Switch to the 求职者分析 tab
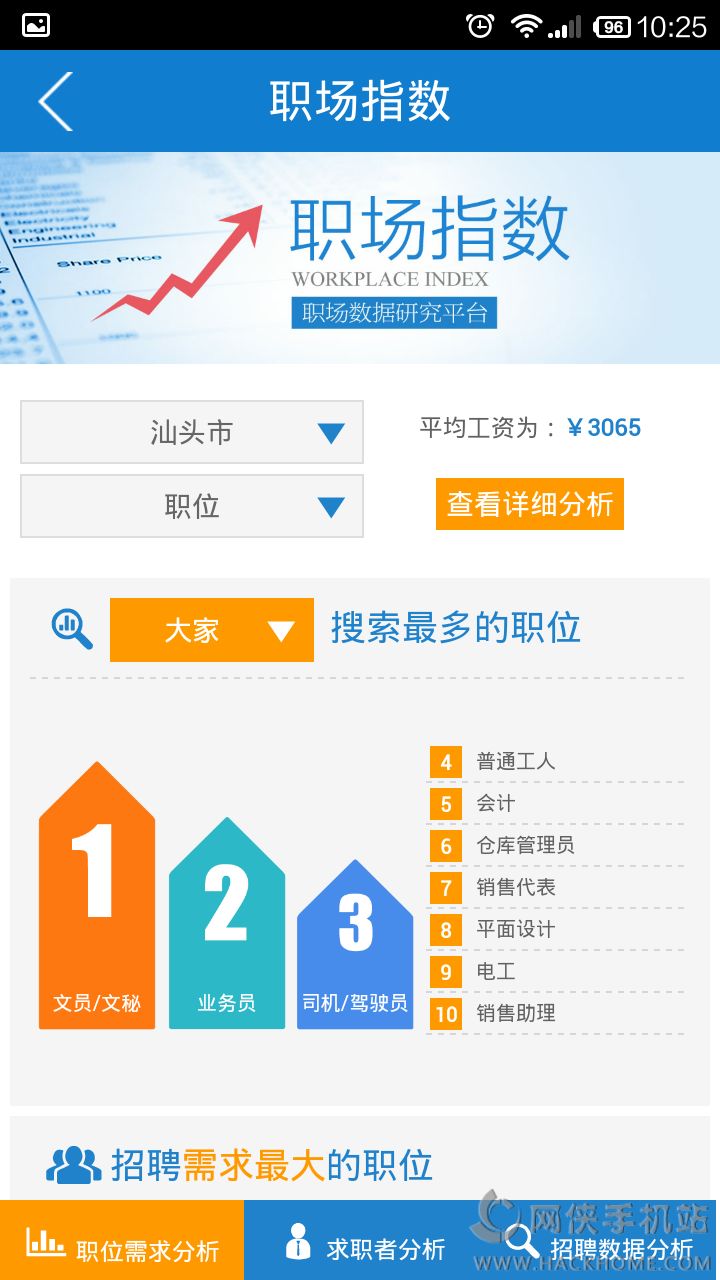The image size is (720, 1280). 365,1241
